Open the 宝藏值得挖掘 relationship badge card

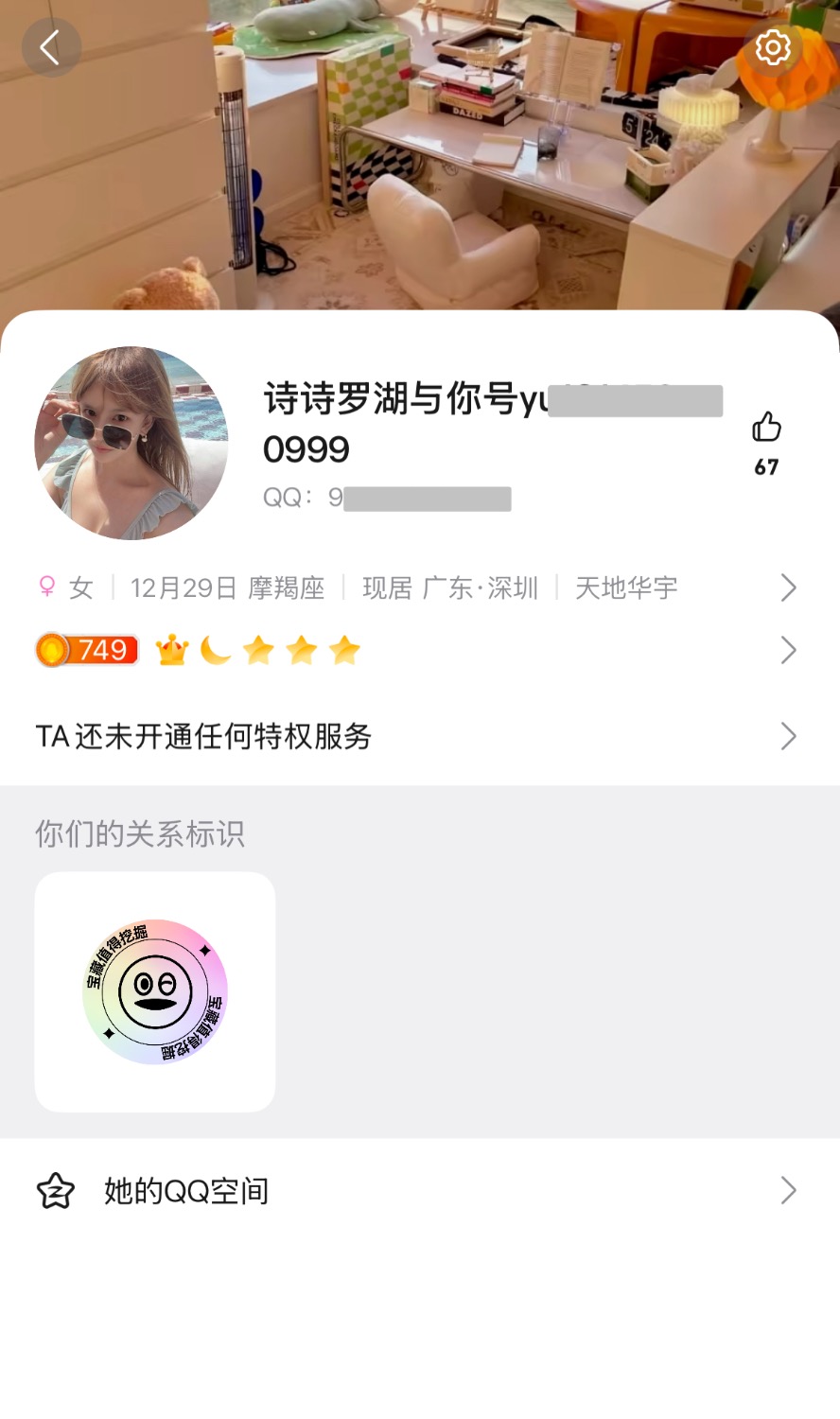tap(155, 991)
